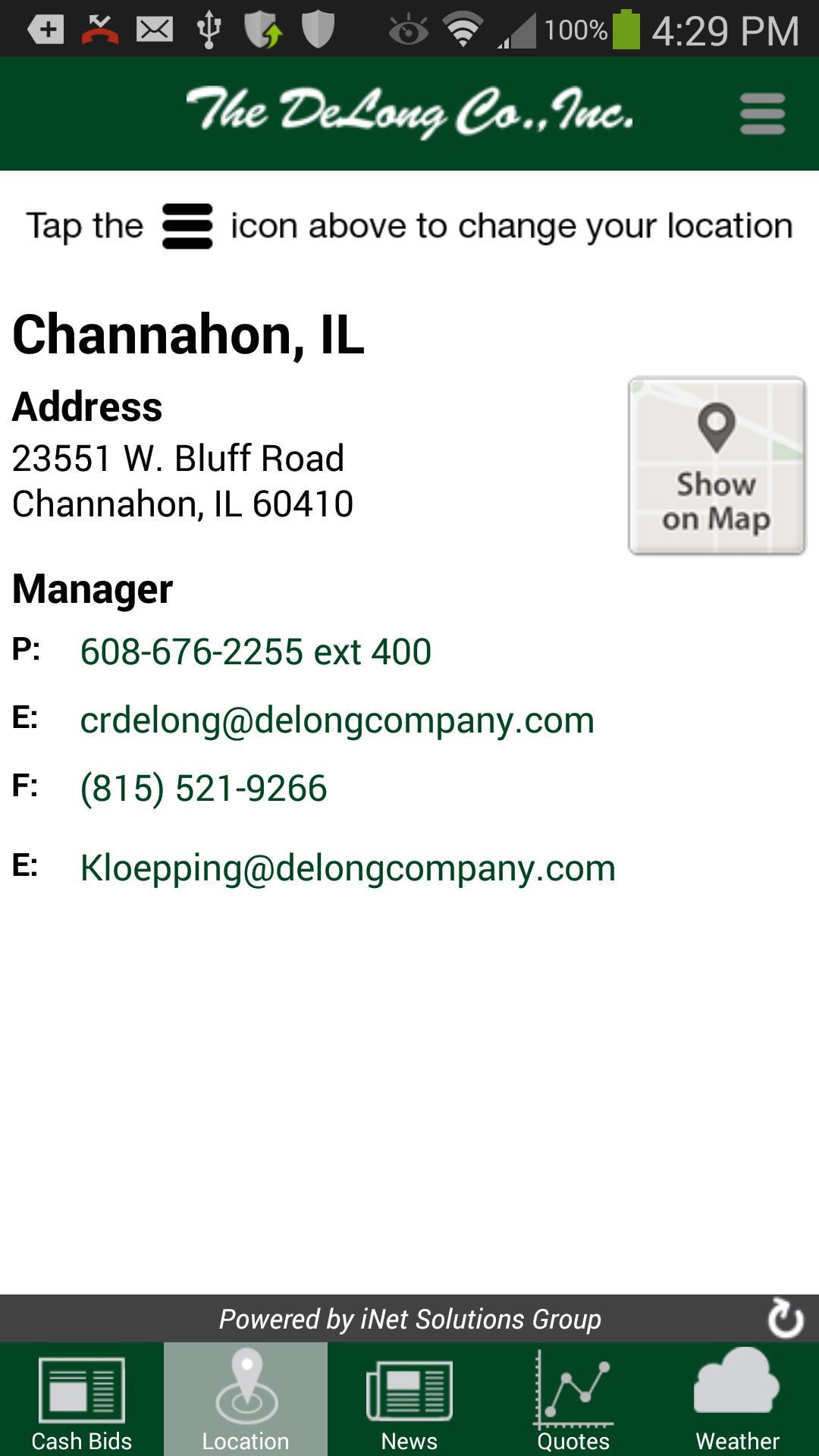819x1456 pixels.
Task: Tap the fax number (815) 521-9266
Action: point(203,788)
